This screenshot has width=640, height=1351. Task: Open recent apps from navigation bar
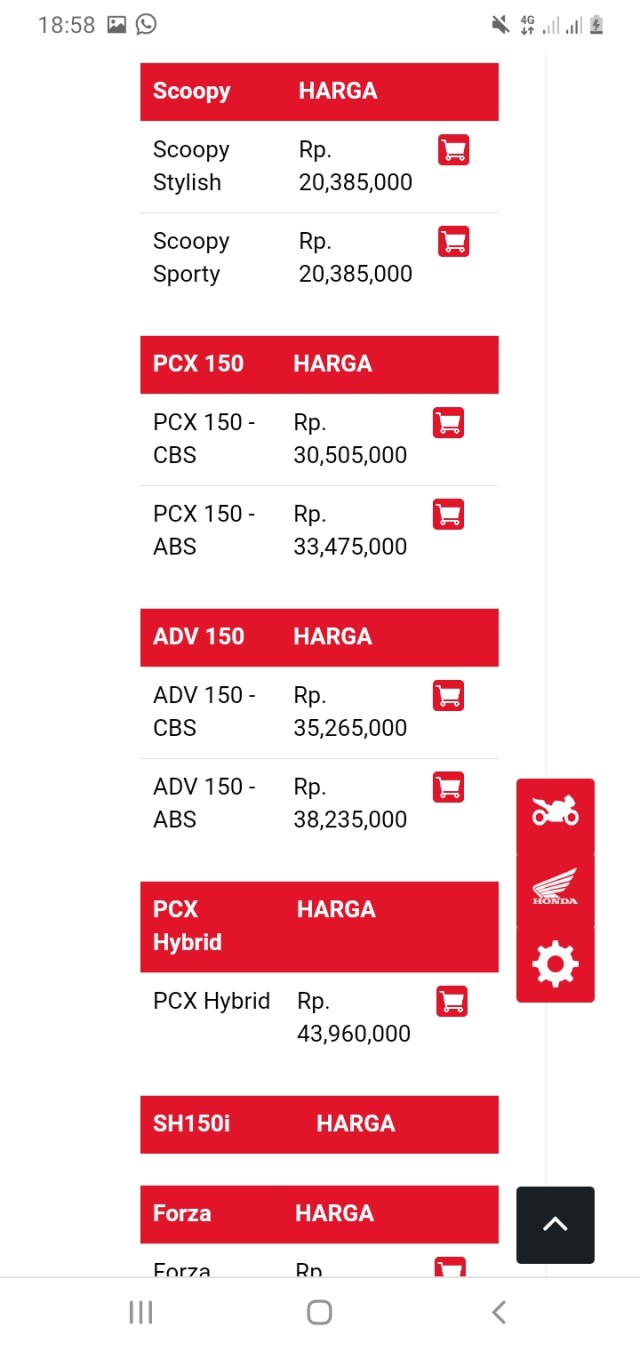[141, 1313]
